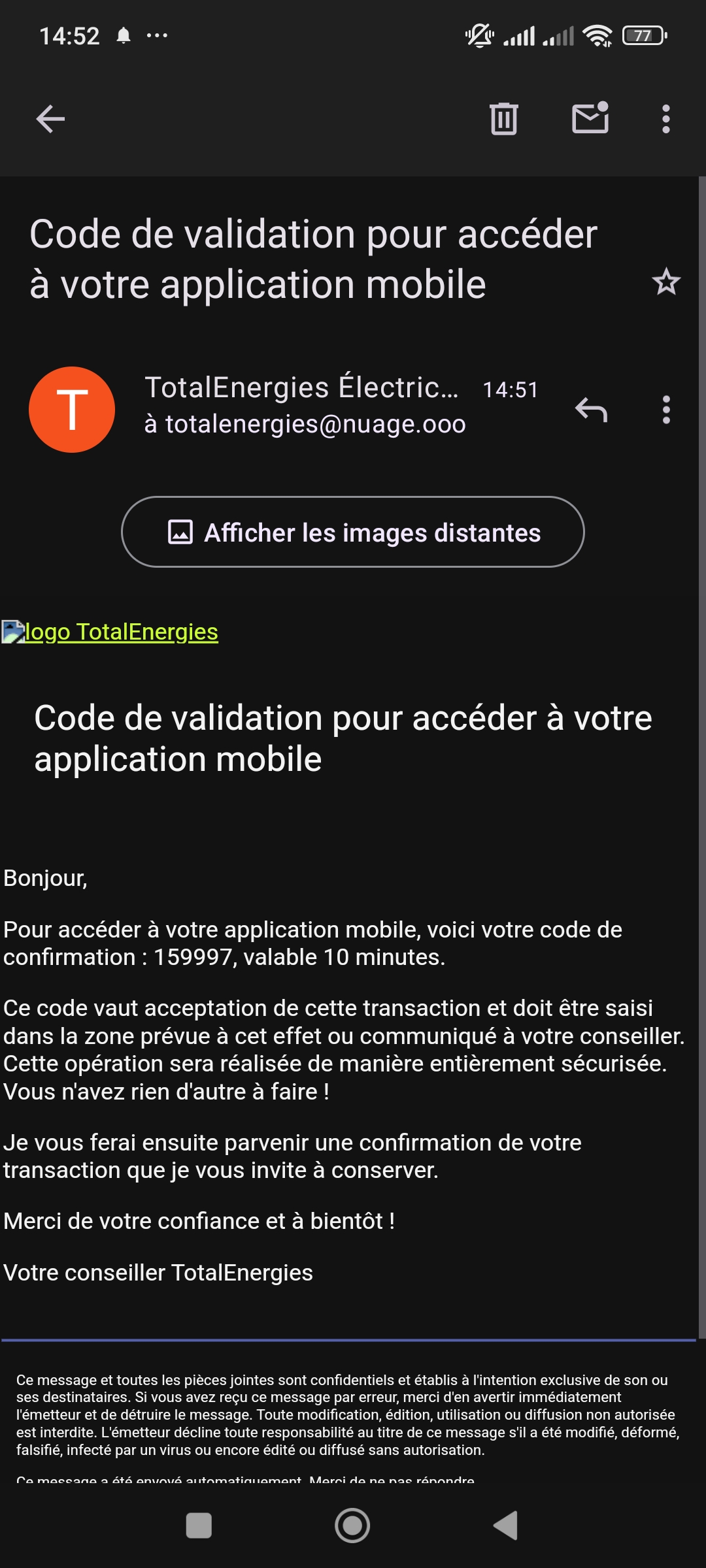Delete this email
The image size is (706, 1568).
pos(503,119)
